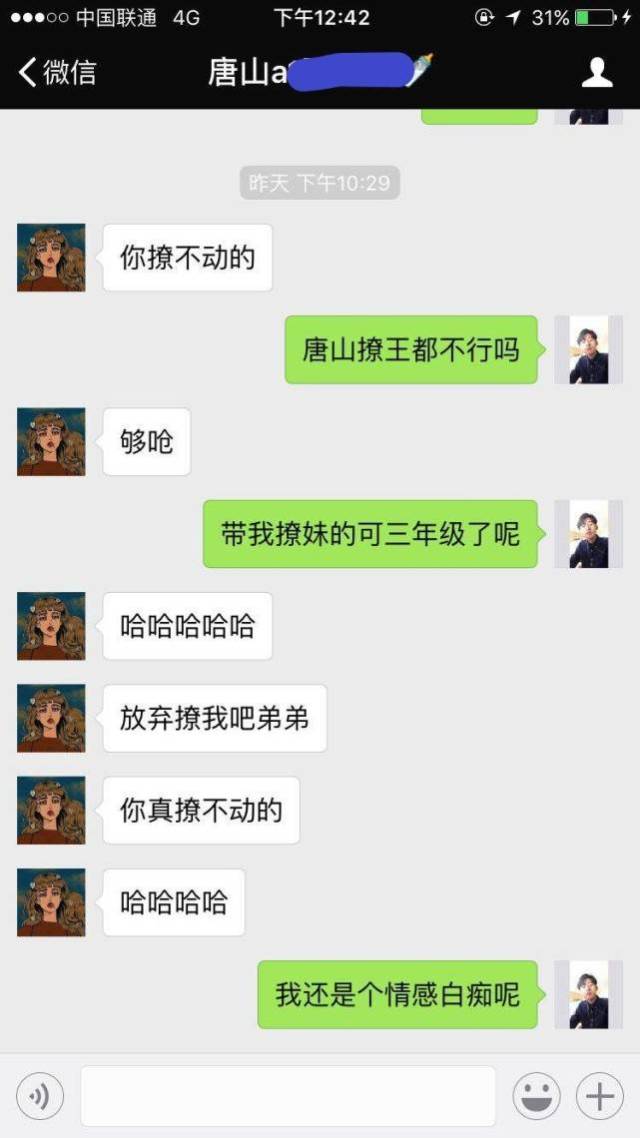Tap sender avatar beside 你撩不动的
The height and width of the screenshot is (1138, 640).
click(51, 258)
